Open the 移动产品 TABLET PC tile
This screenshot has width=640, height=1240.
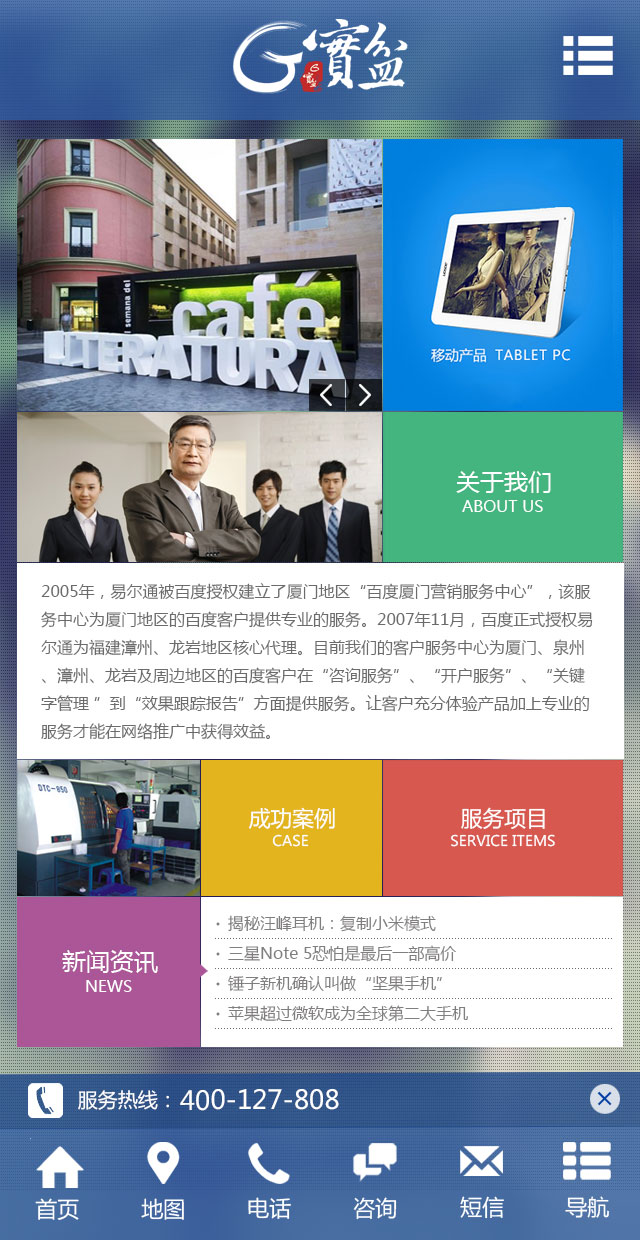click(x=503, y=275)
